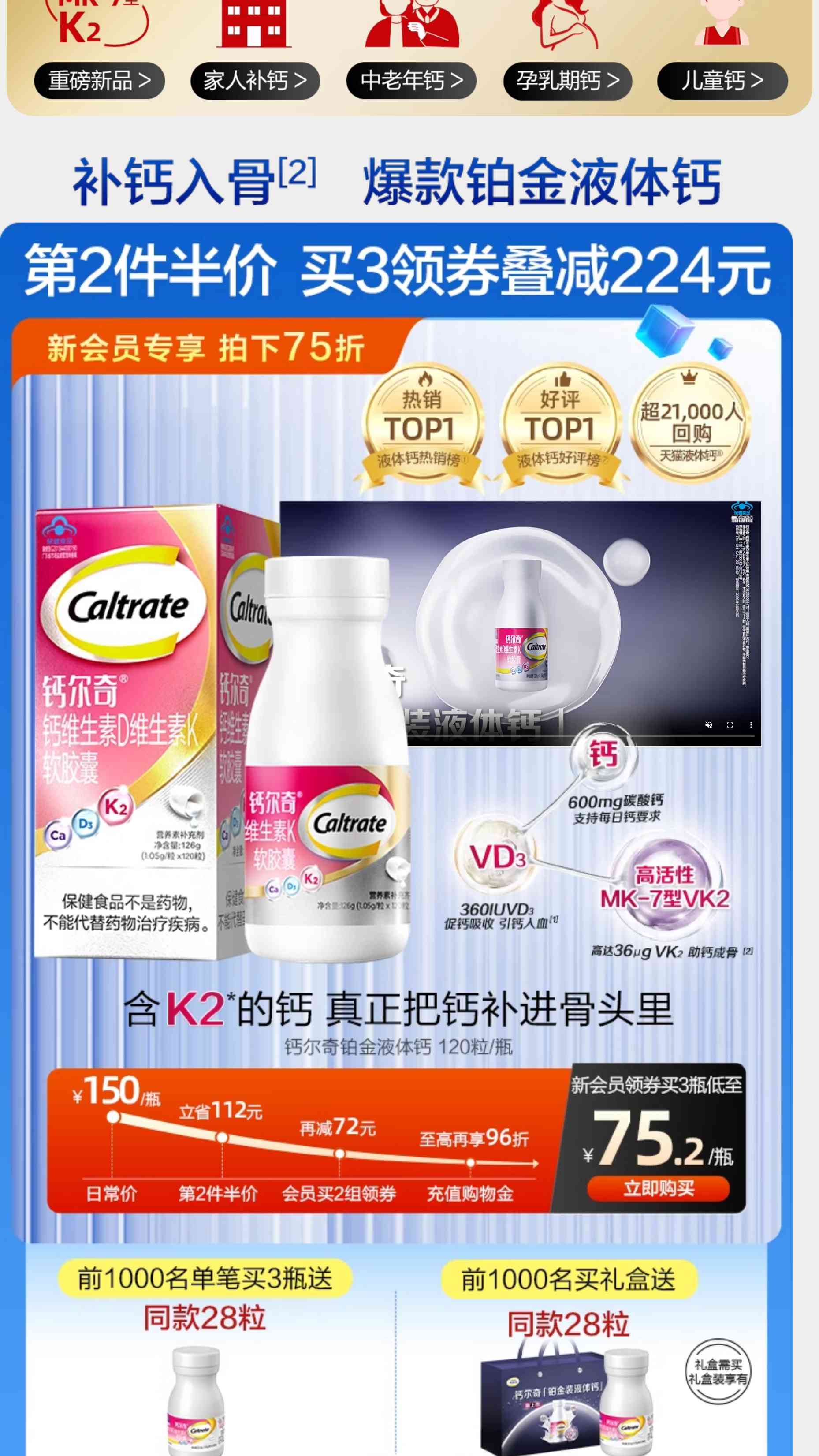
Task: Open the 重磅新品 category
Action: pyautogui.click(x=100, y=81)
